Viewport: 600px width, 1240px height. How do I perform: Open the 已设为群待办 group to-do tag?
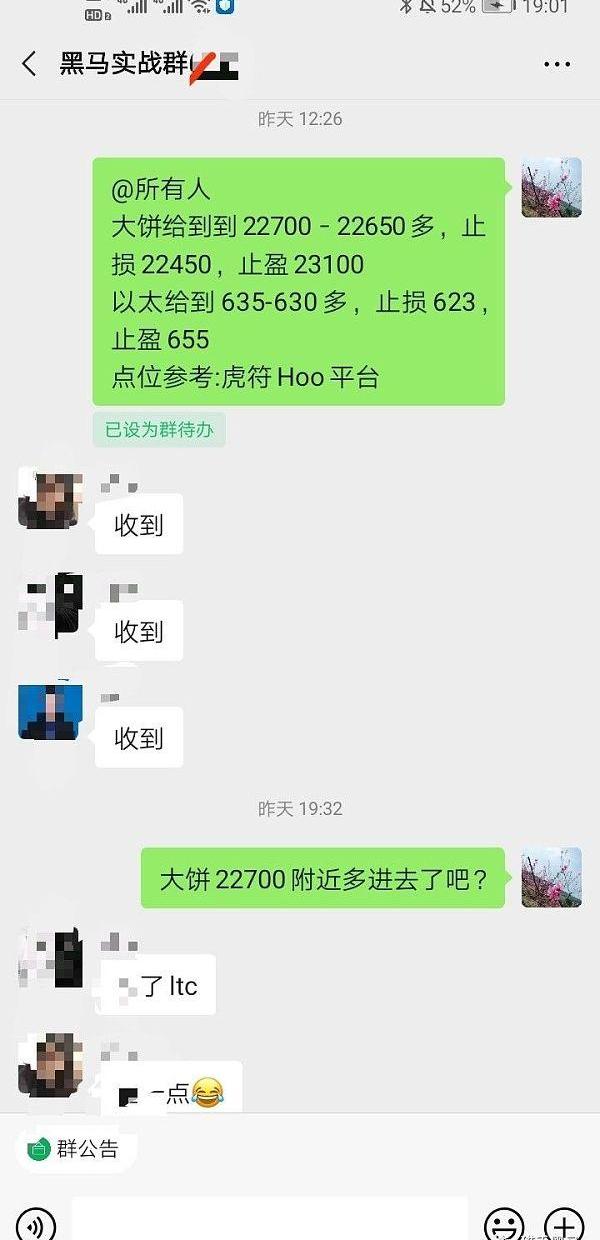pyautogui.click(x=159, y=430)
